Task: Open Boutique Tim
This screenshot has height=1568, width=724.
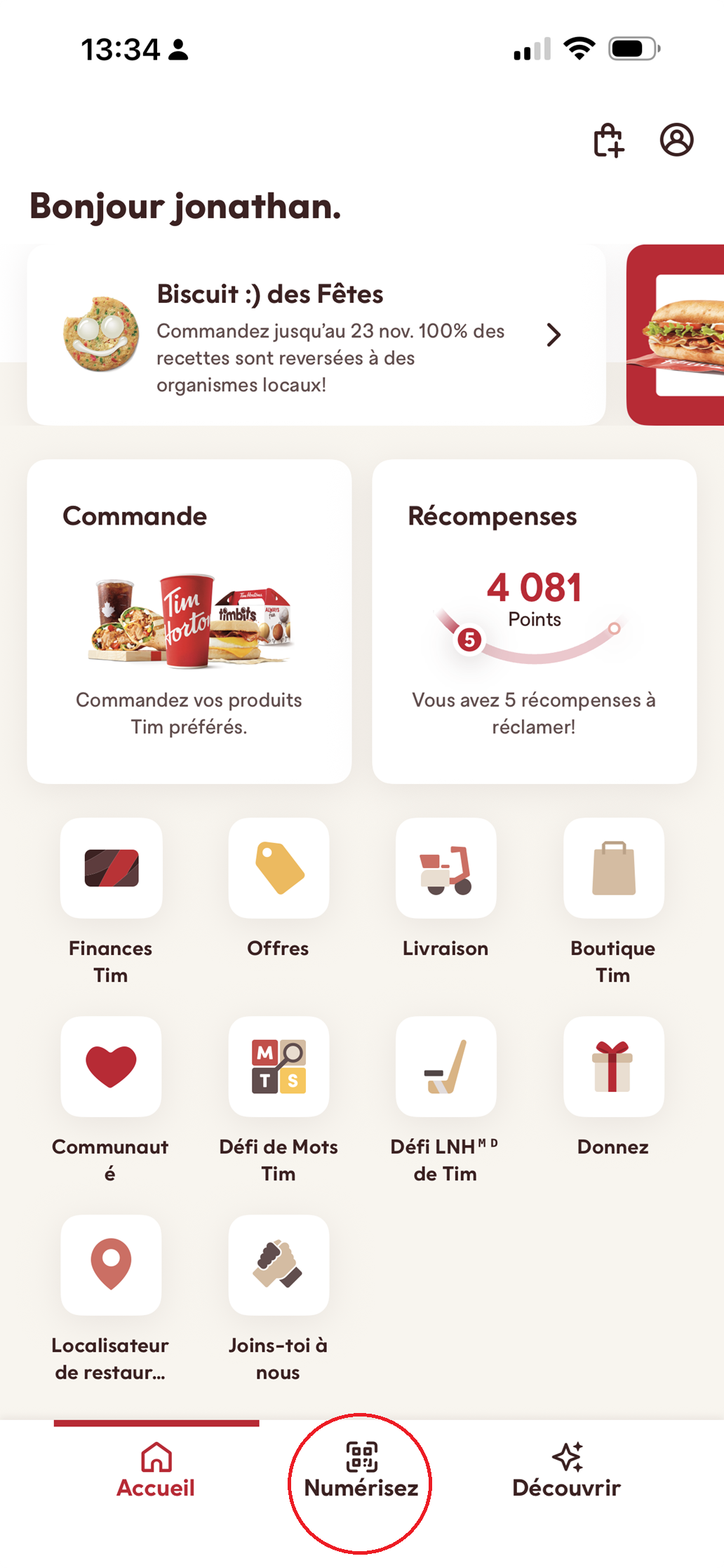Action: [x=614, y=868]
